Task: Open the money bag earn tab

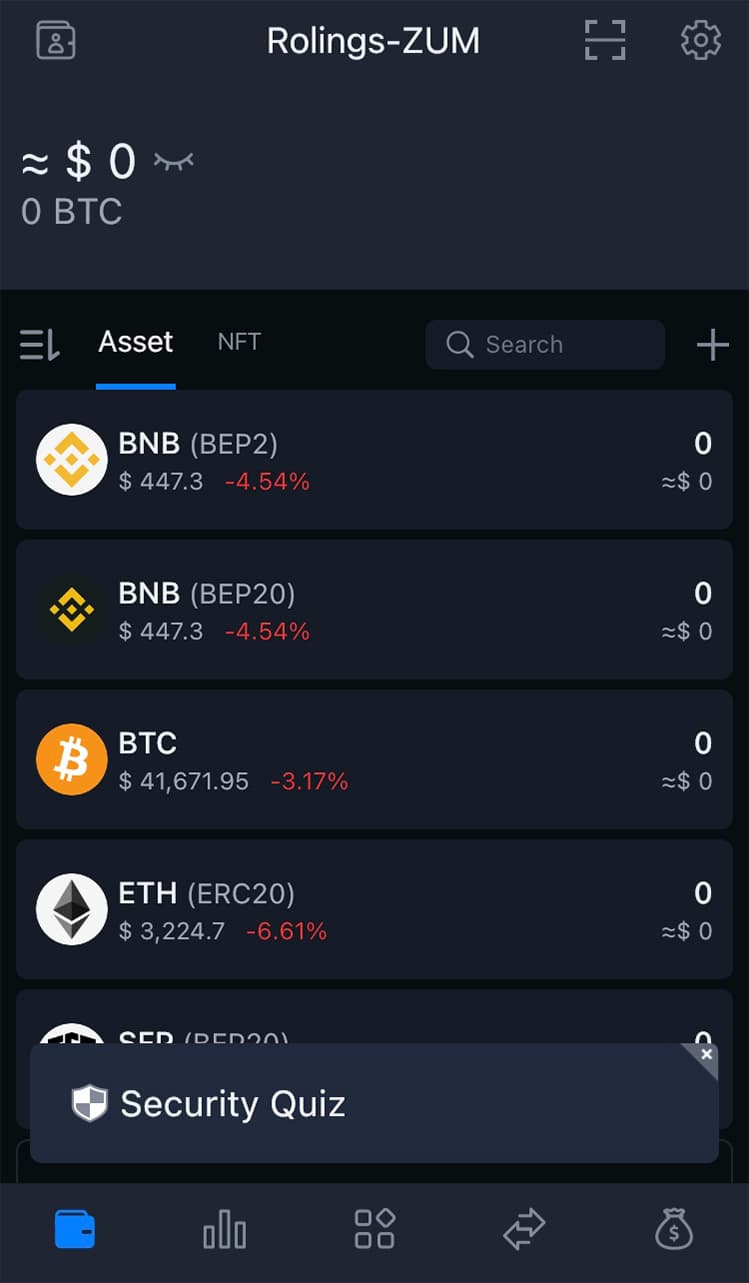Action: pyautogui.click(x=674, y=1229)
